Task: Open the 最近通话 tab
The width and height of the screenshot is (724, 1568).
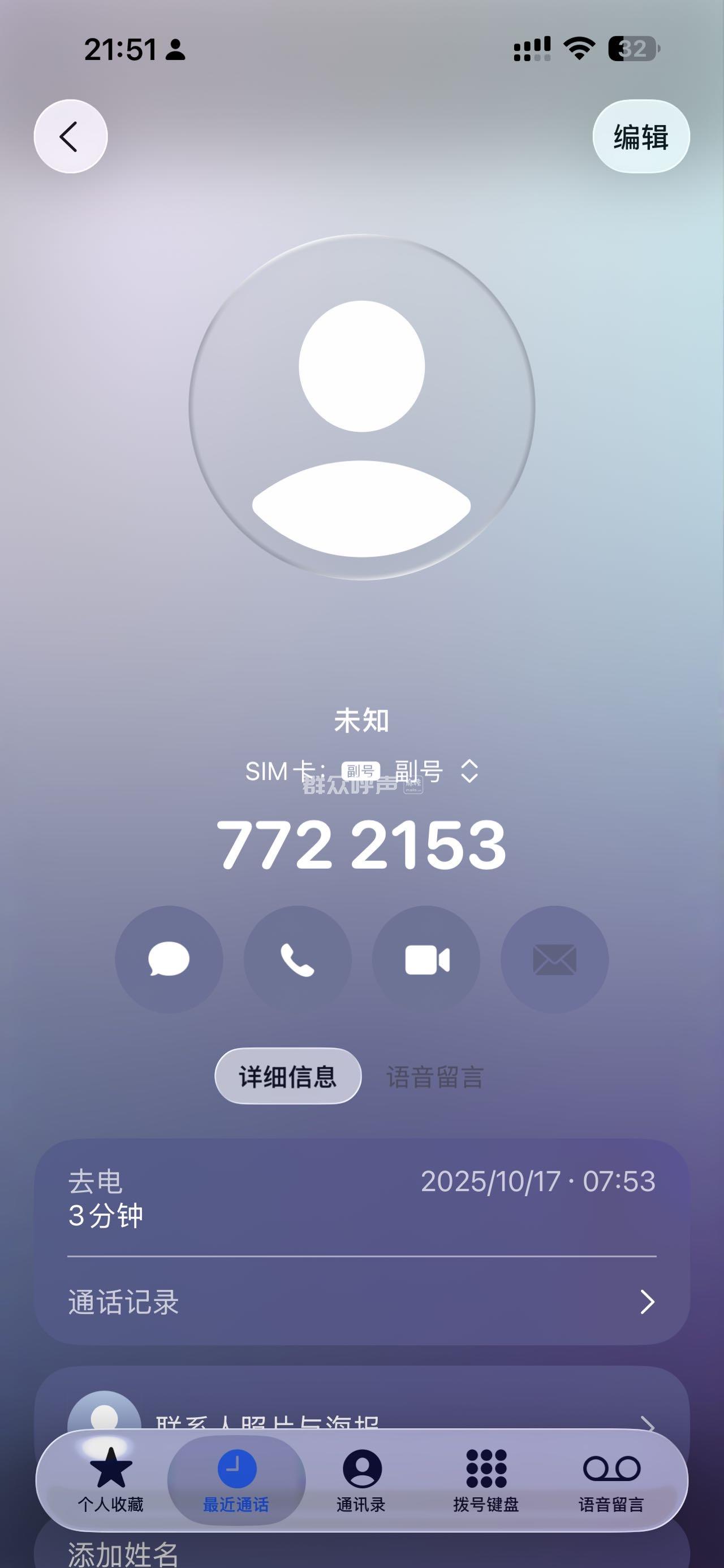Action: pos(236,1479)
